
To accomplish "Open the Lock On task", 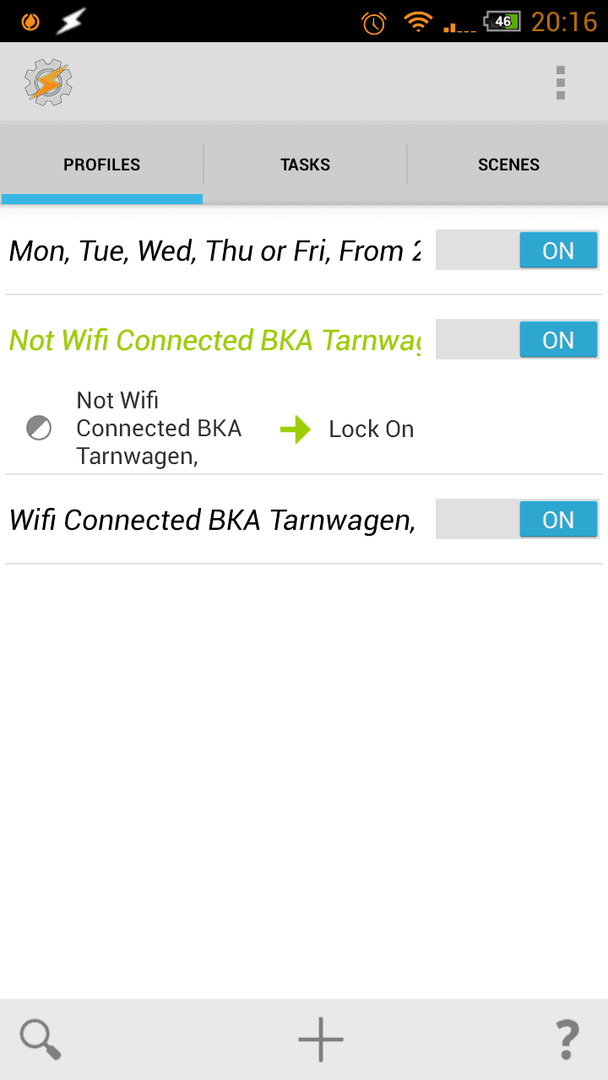I will (x=371, y=429).
